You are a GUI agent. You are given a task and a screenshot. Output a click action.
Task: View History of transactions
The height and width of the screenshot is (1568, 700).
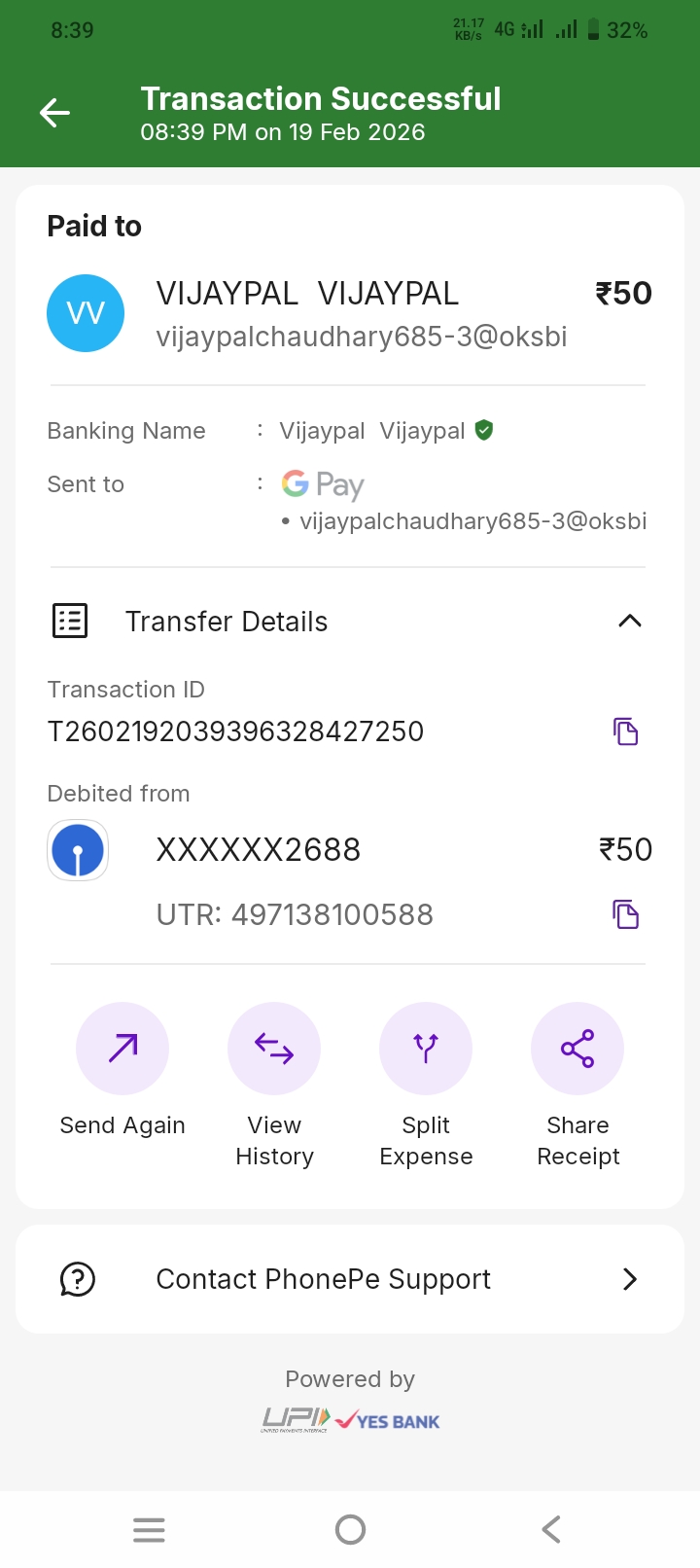pyautogui.click(x=274, y=1049)
